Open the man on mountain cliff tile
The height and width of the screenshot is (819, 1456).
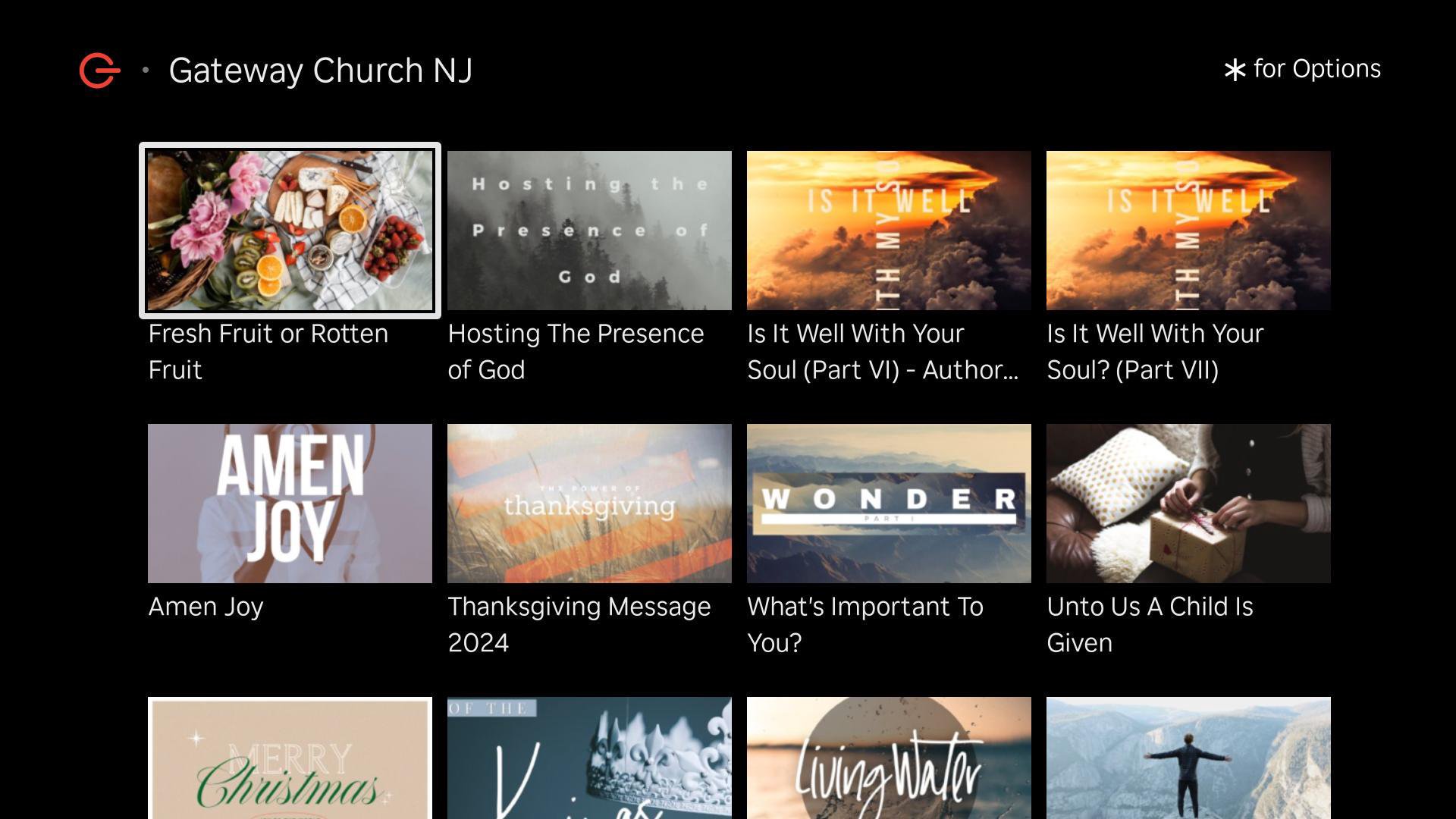(1188, 758)
